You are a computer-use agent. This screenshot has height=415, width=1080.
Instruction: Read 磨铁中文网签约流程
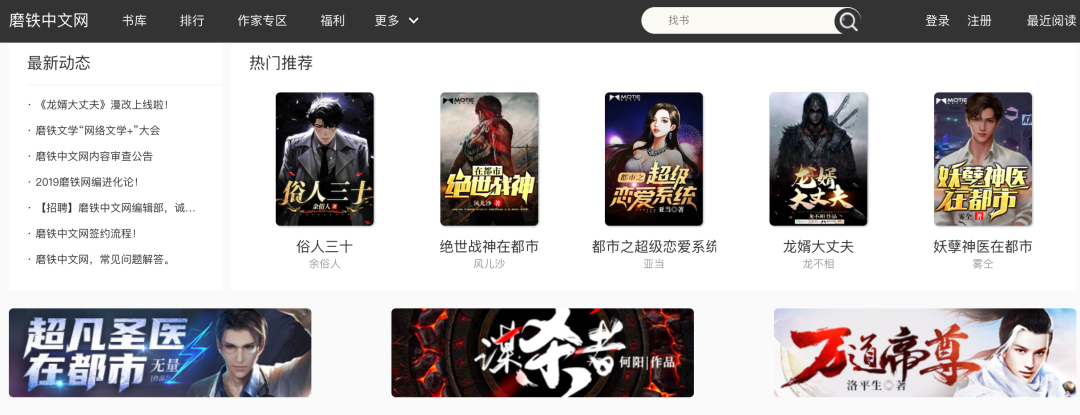[85, 233]
